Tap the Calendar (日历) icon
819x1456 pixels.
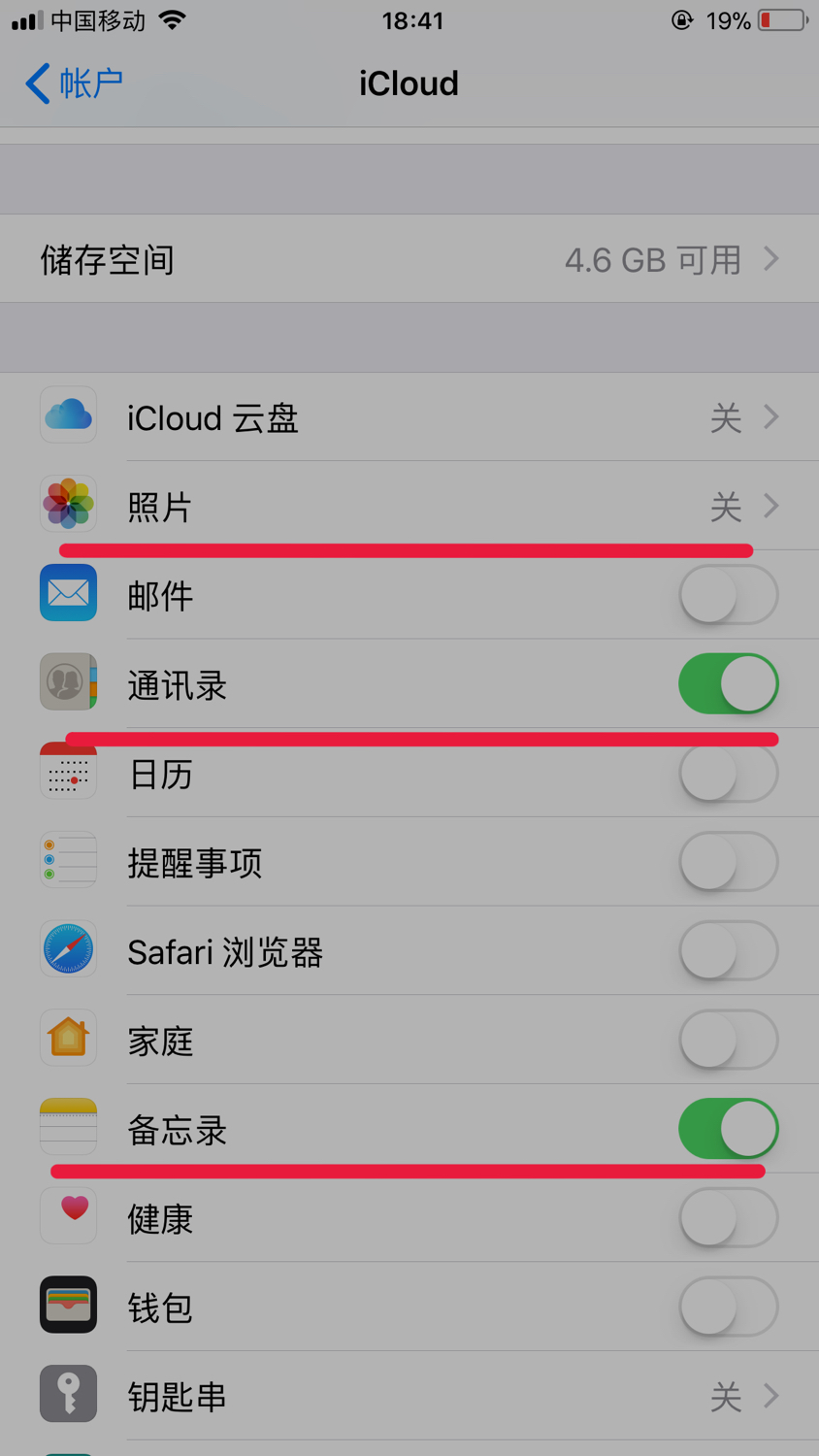click(68, 772)
